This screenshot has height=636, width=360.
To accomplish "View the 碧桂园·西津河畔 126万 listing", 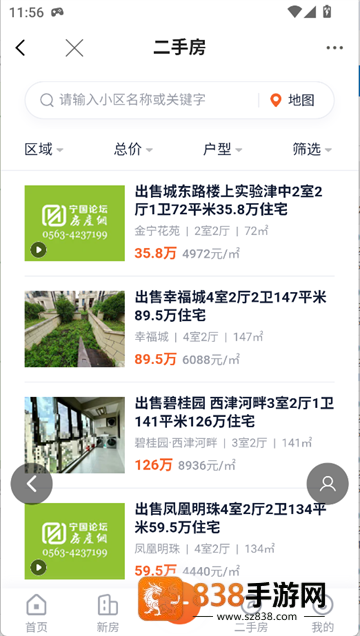I will (x=180, y=435).
